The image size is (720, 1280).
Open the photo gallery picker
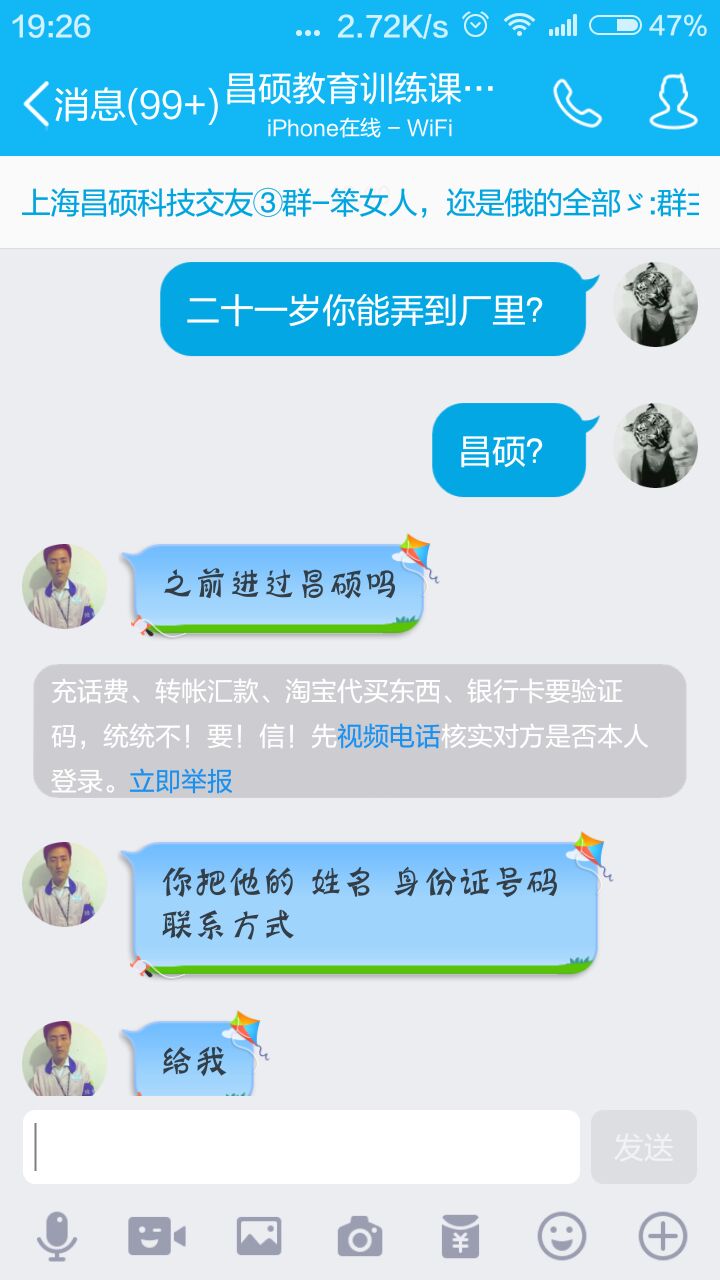coord(259,1236)
